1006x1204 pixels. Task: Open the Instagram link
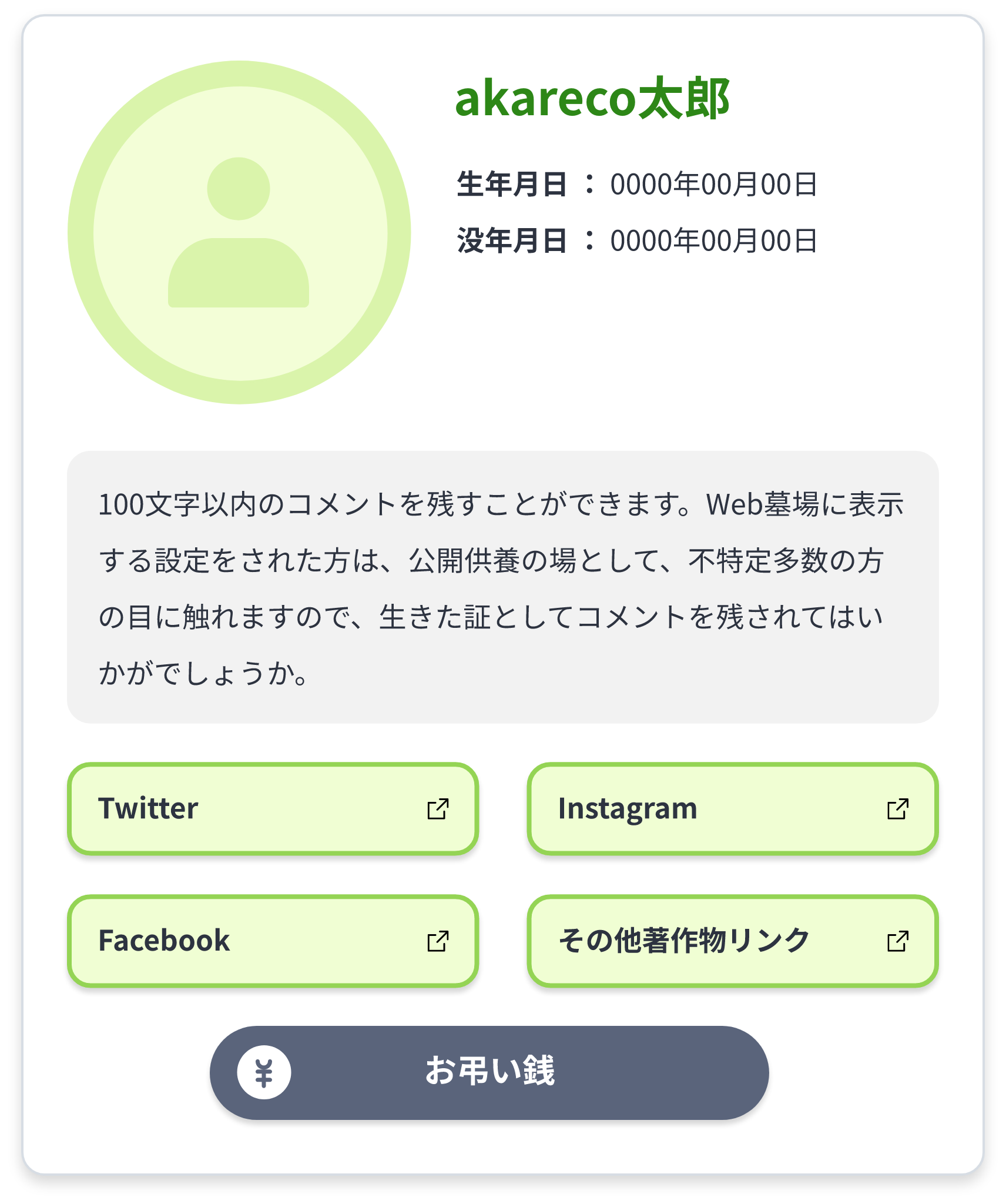(x=732, y=809)
